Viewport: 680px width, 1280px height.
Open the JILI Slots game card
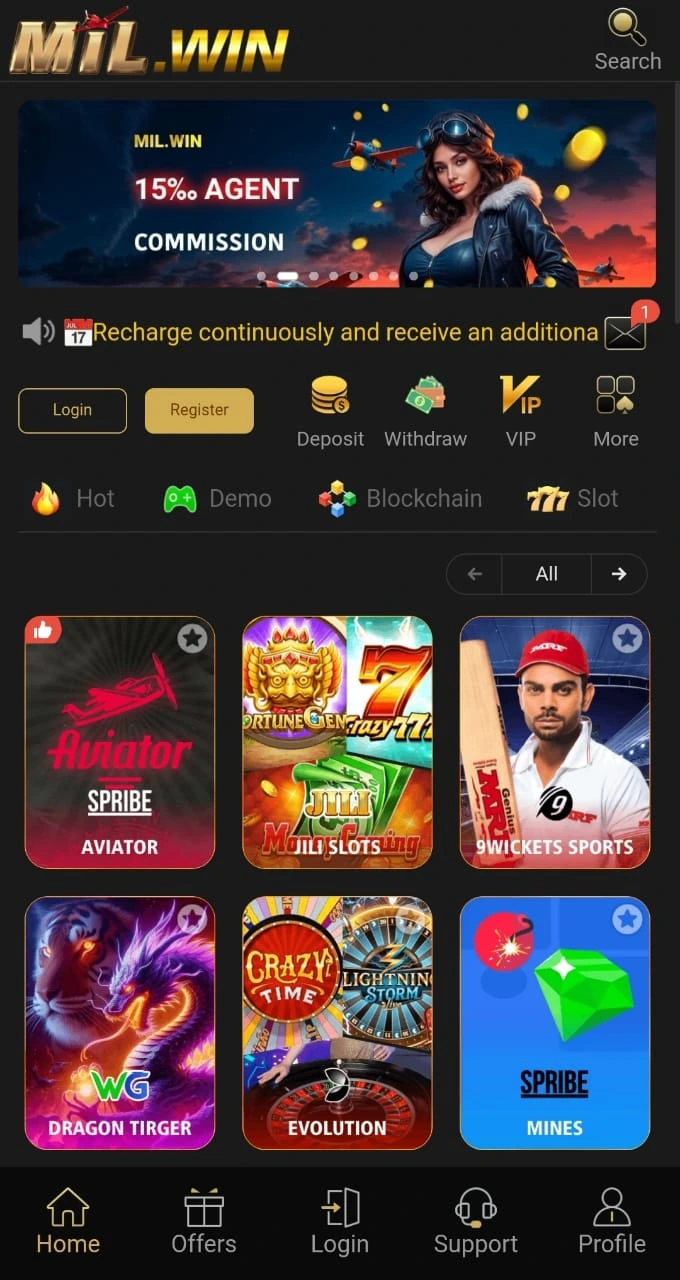[337, 742]
